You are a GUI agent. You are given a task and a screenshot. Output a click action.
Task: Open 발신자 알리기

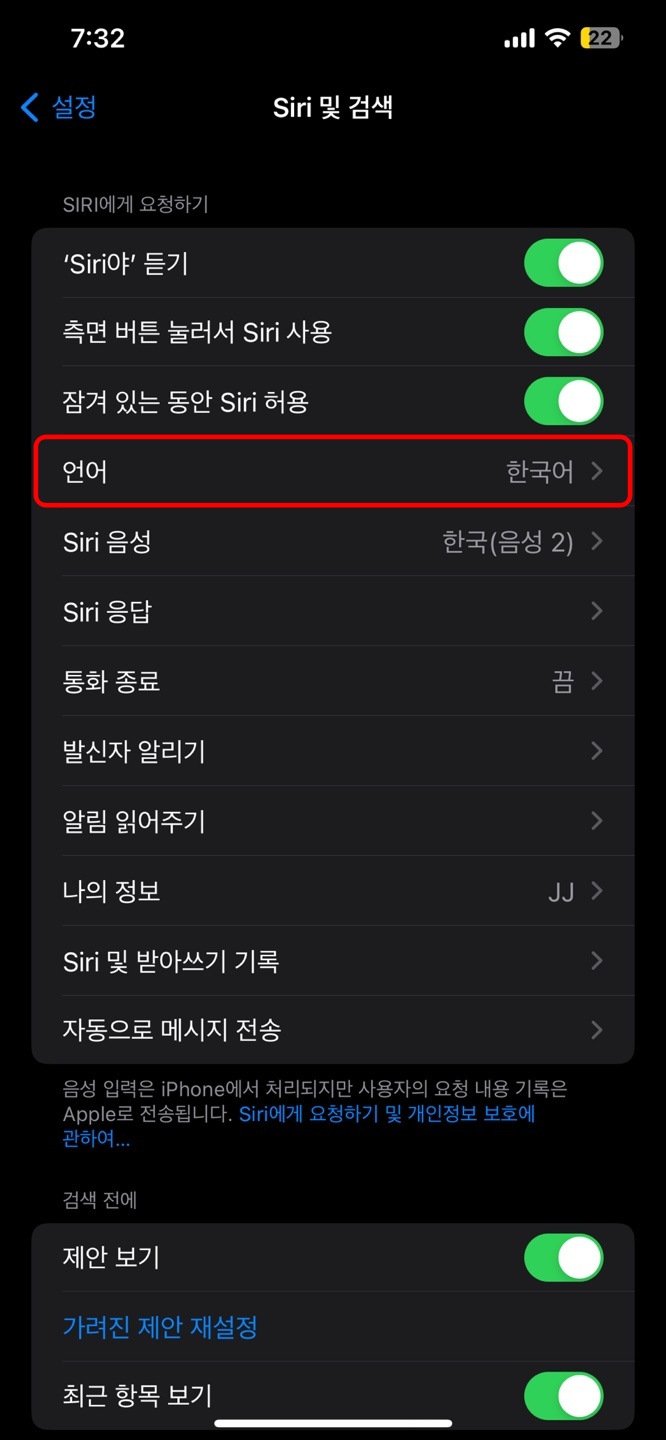(x=333, y=752)
